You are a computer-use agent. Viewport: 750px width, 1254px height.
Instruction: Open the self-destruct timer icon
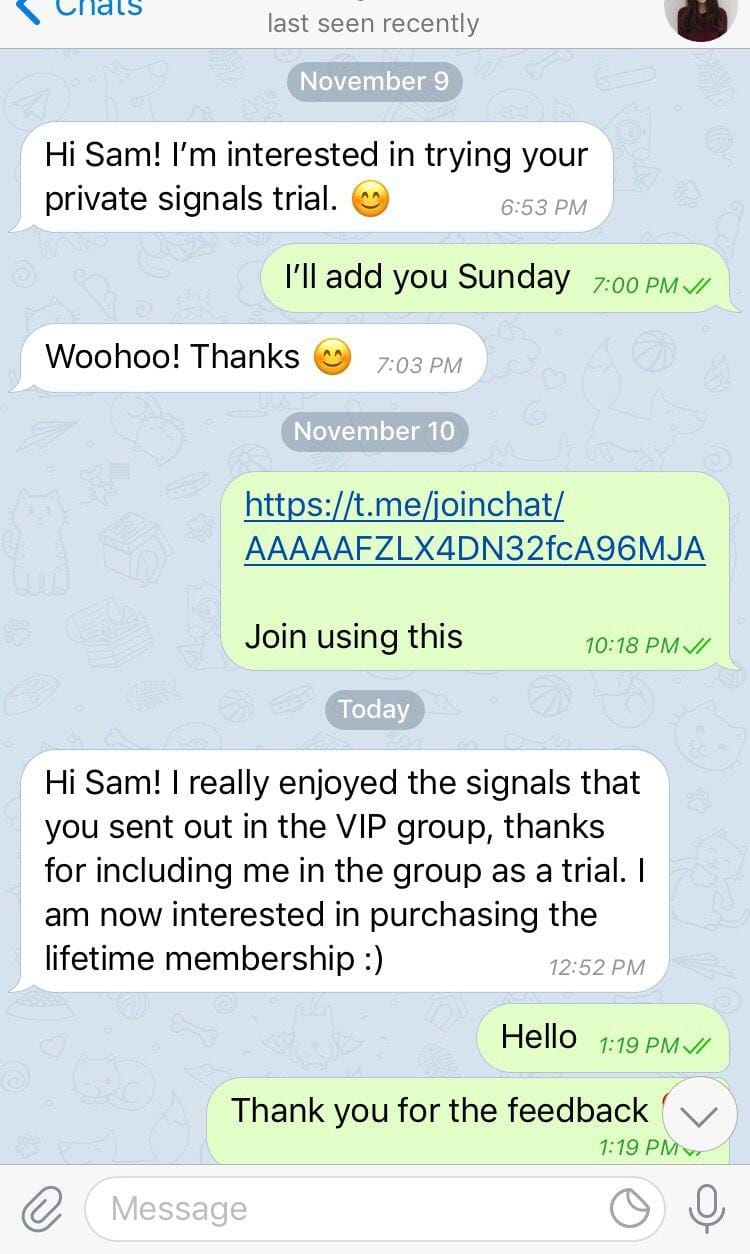(630, 1210)
